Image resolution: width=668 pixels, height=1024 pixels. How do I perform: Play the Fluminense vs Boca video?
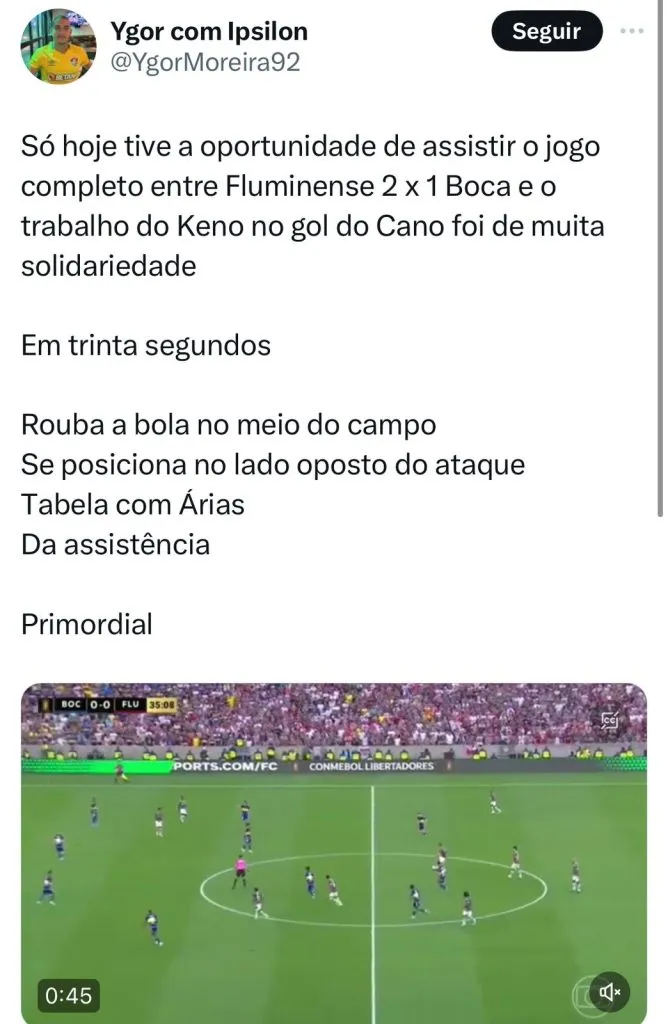[334, 852]
